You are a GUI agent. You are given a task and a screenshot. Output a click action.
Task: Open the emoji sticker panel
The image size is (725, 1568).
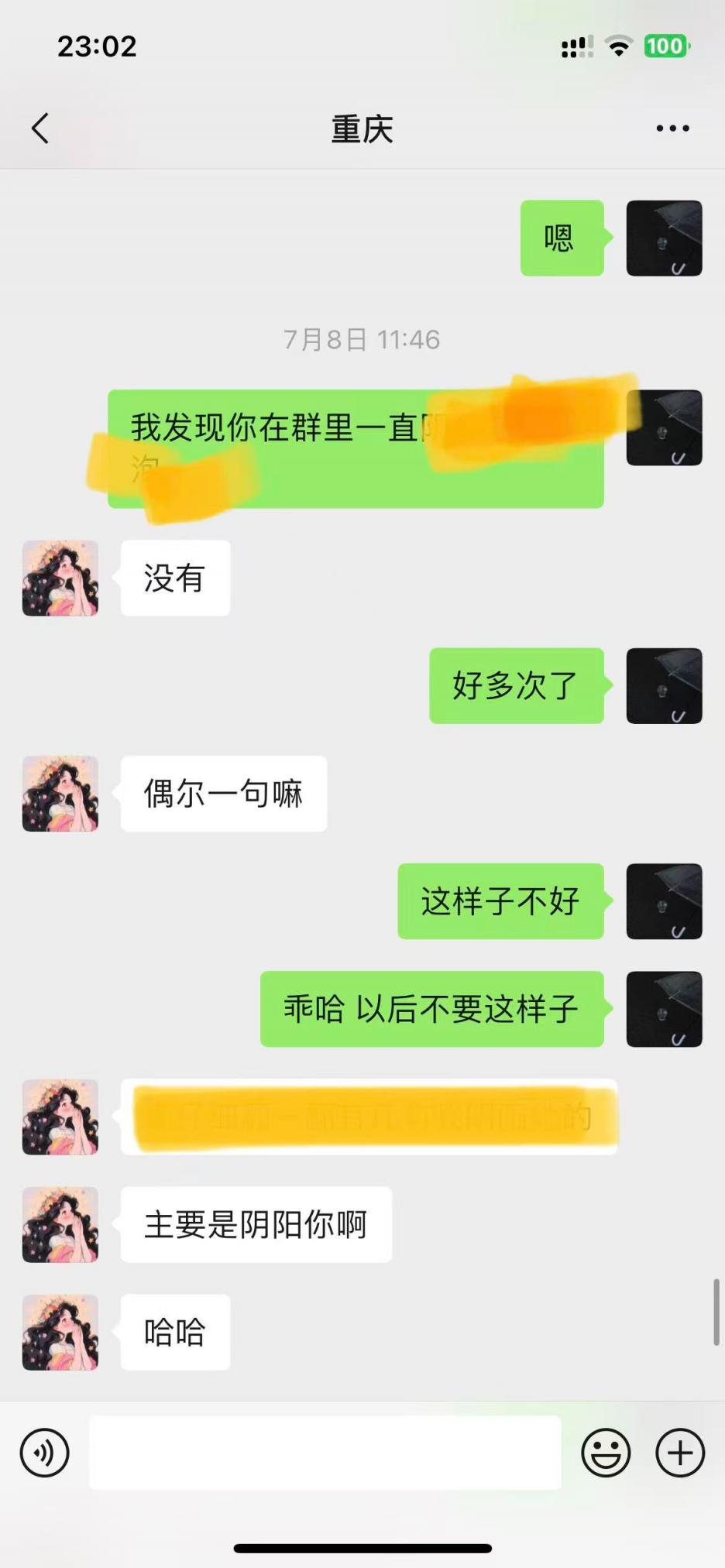click(606, 1453)
